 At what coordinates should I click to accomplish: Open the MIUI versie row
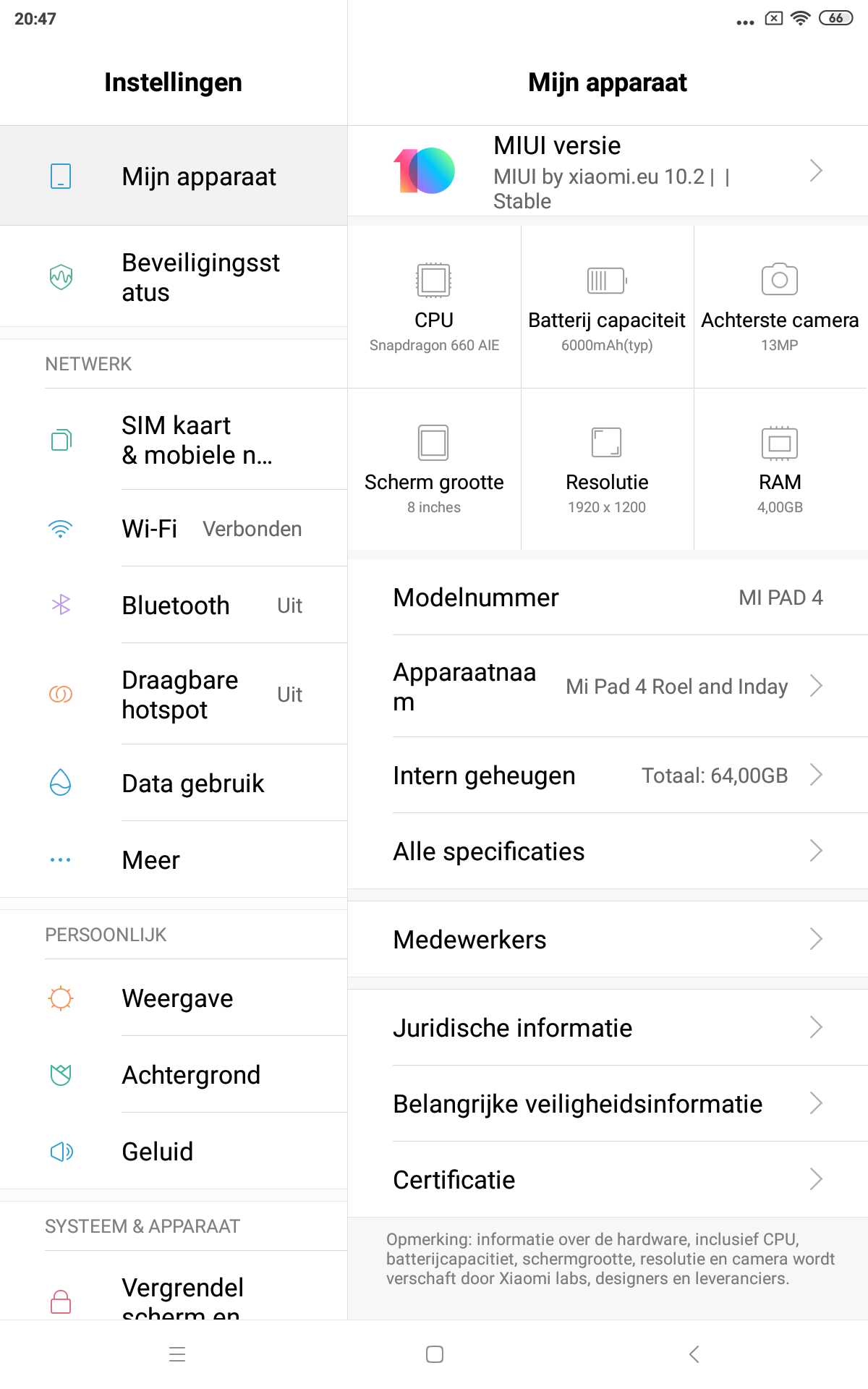click(x=608, y=171)
